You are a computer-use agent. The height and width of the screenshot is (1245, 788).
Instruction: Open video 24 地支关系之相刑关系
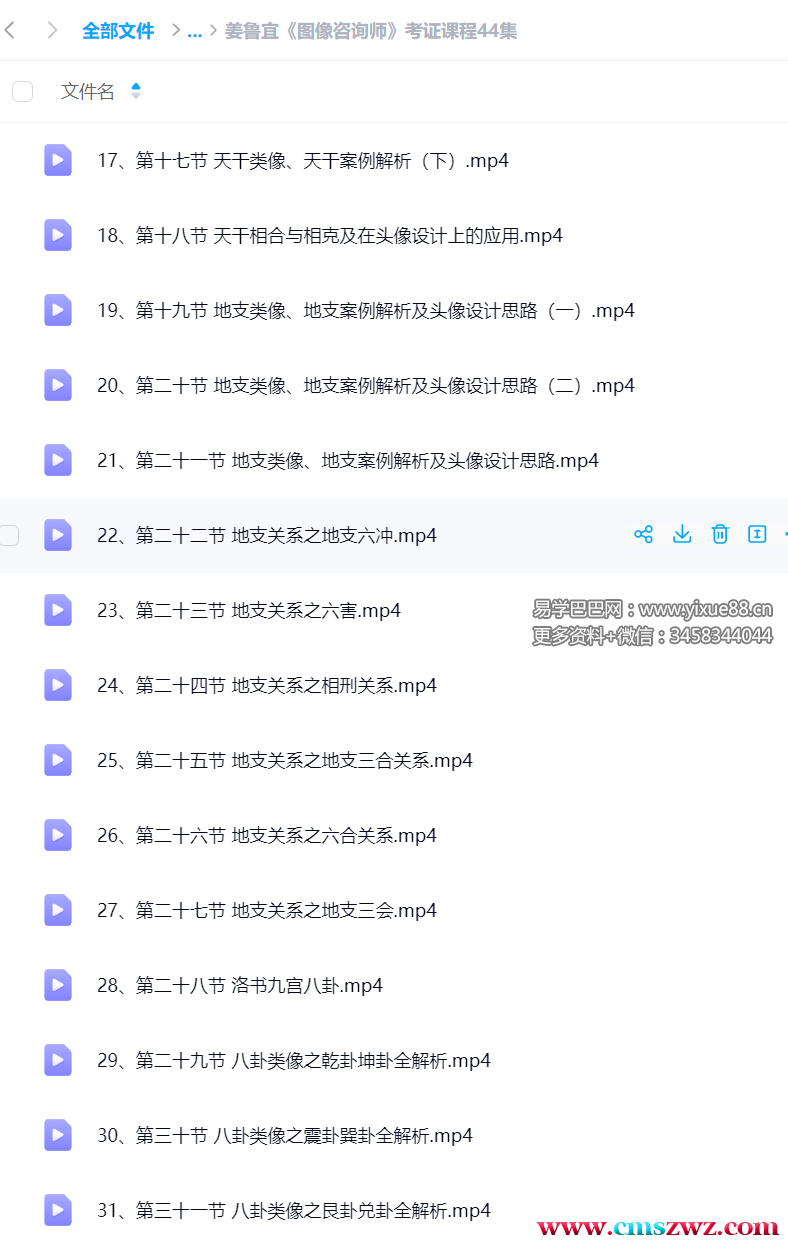pos(266,685)
